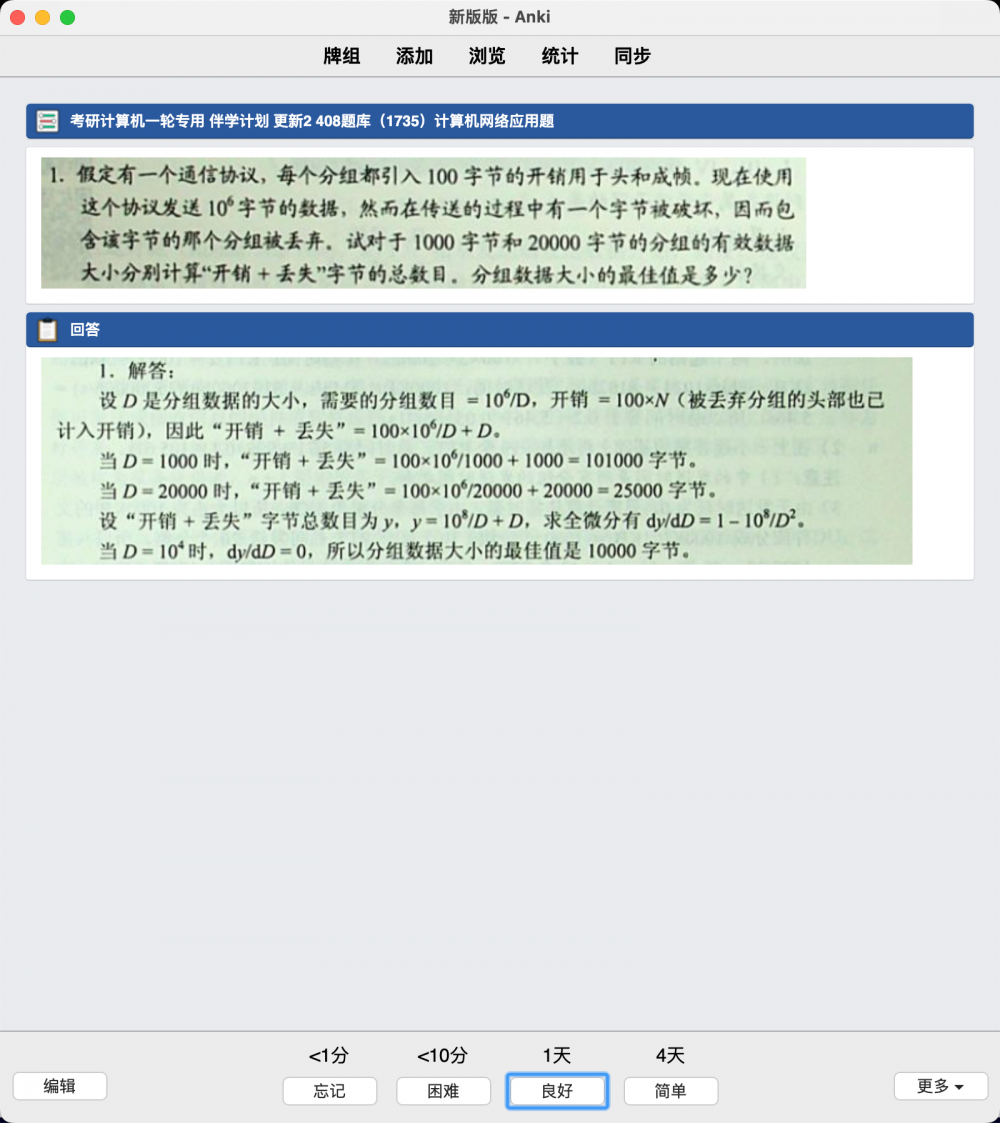The image size is (1000, 1123).
Task: Start 同步 sync
Action: (x=632, y=56)
